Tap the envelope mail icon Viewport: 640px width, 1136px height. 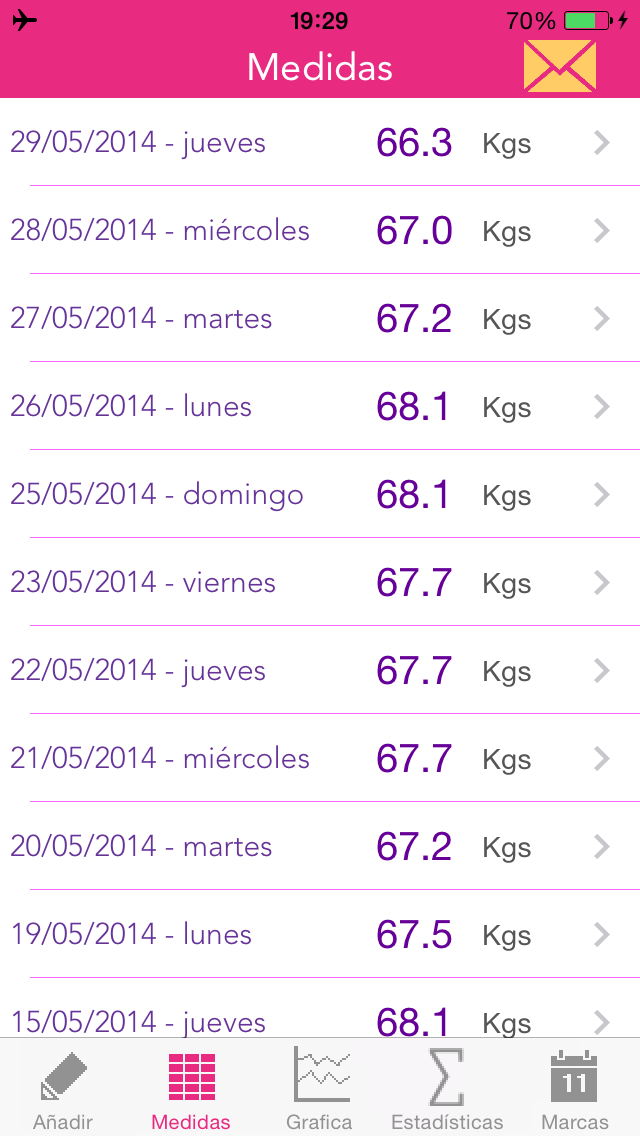[x=560, y=66]
